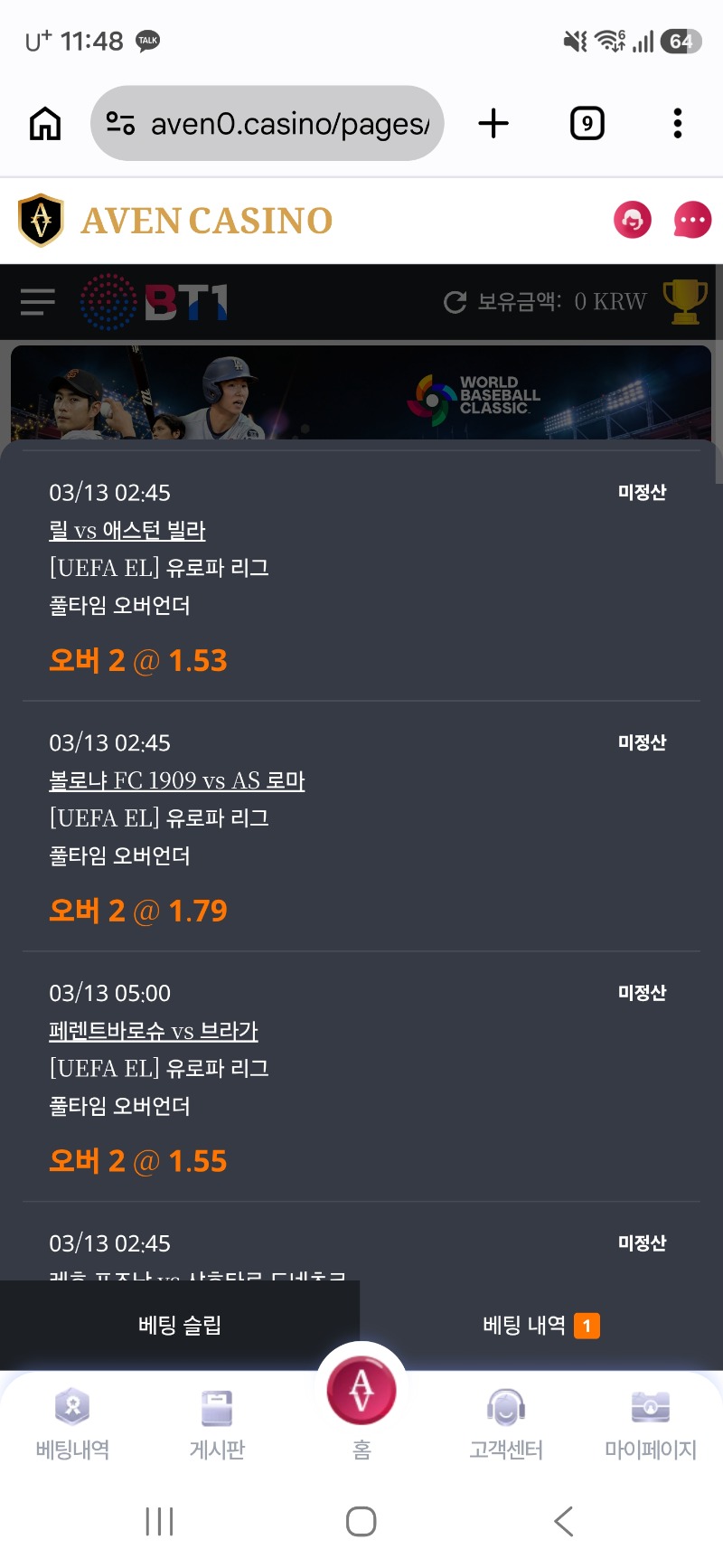Open the browser tab switcher
The width and height of the screenshot is (723, 1568).
pos(587,123)
